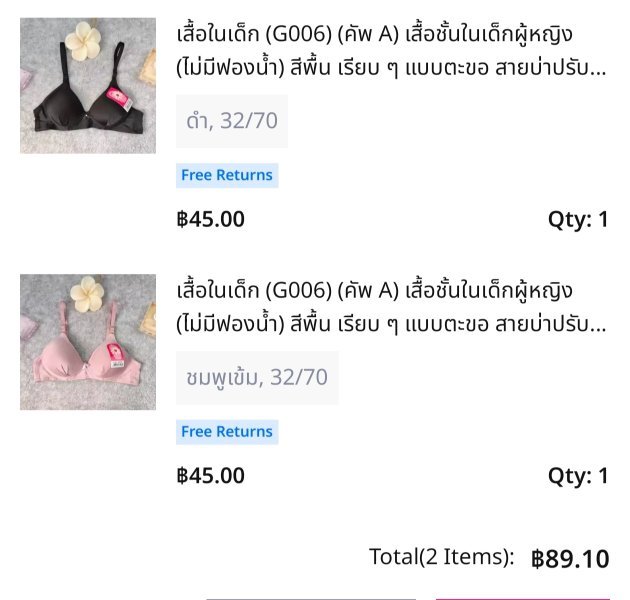Open the black ดำ 32/70 bra product image

(88, 85)
